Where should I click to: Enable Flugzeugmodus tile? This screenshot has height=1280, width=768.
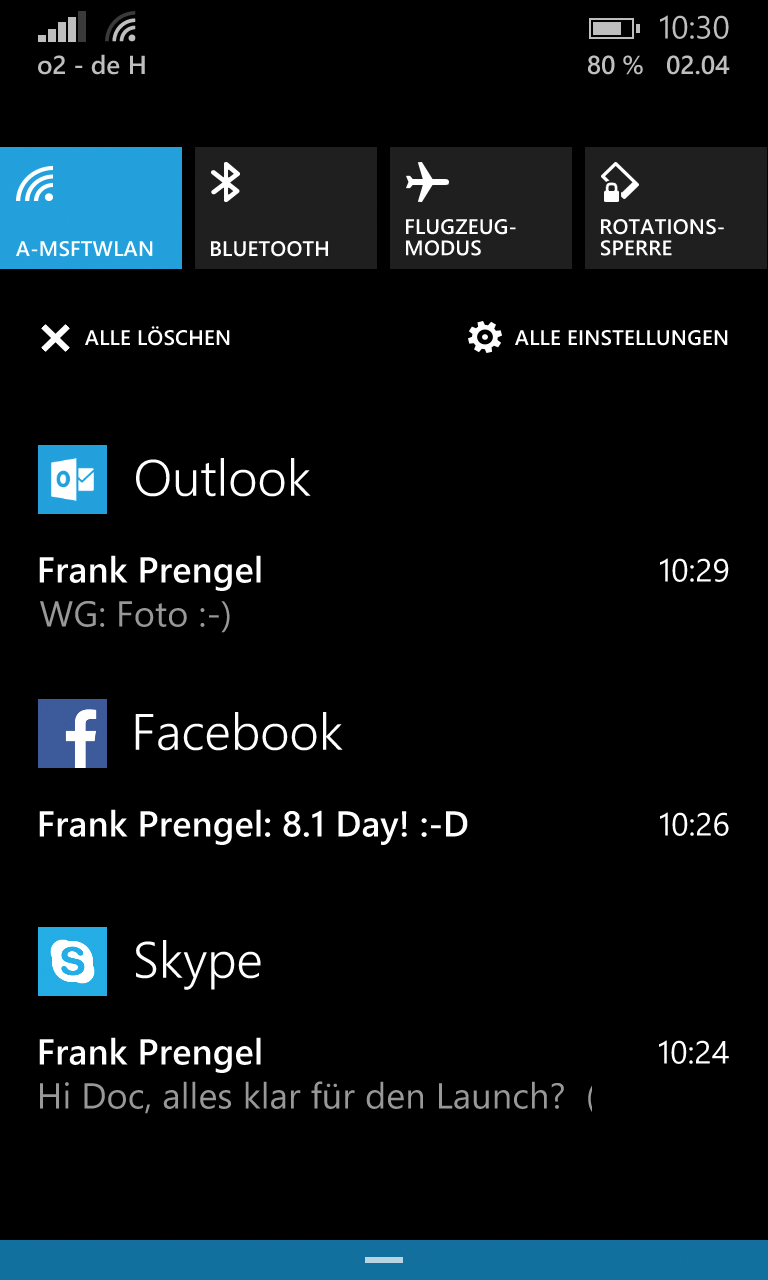point(481,208)
